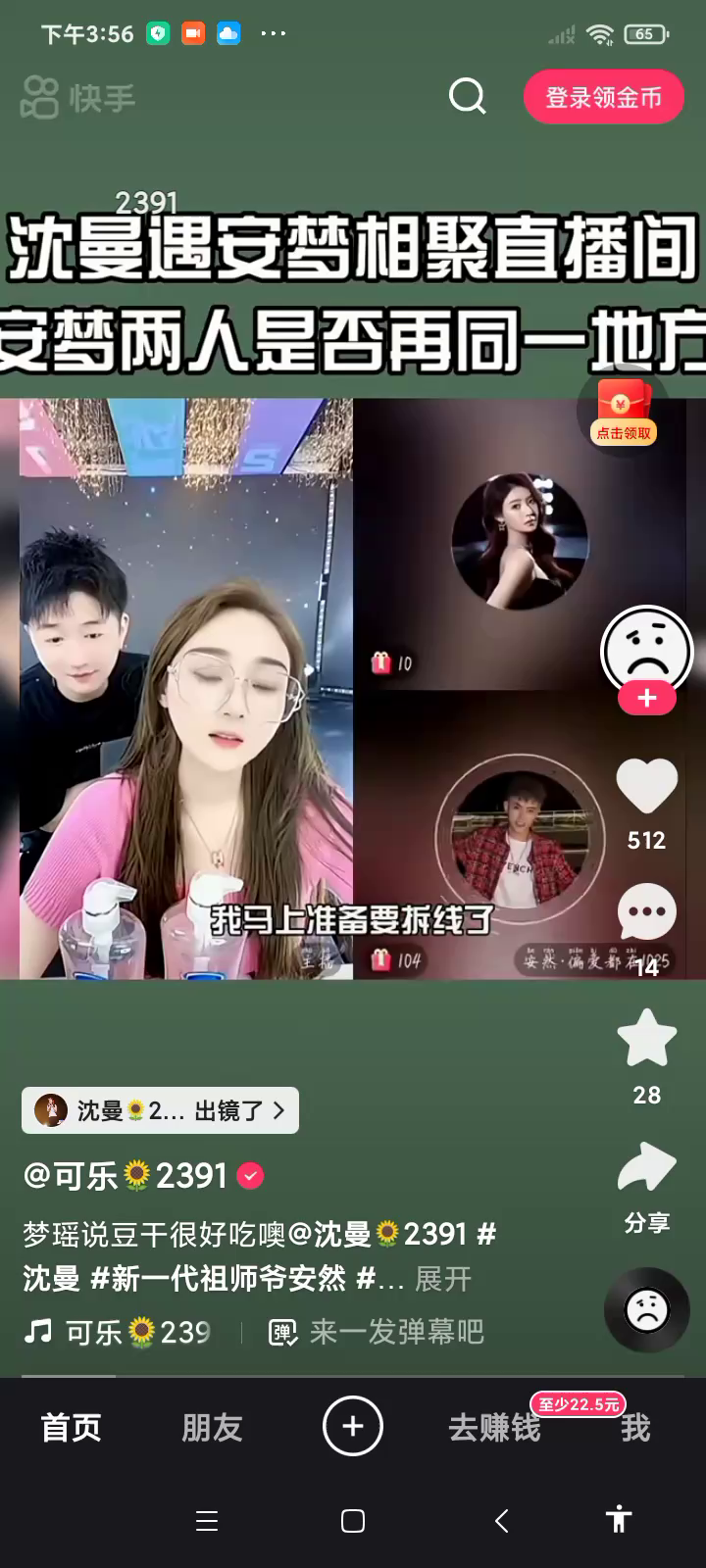Create new video with plus button
The image size is (706, 1568).
pos(353,1426)
